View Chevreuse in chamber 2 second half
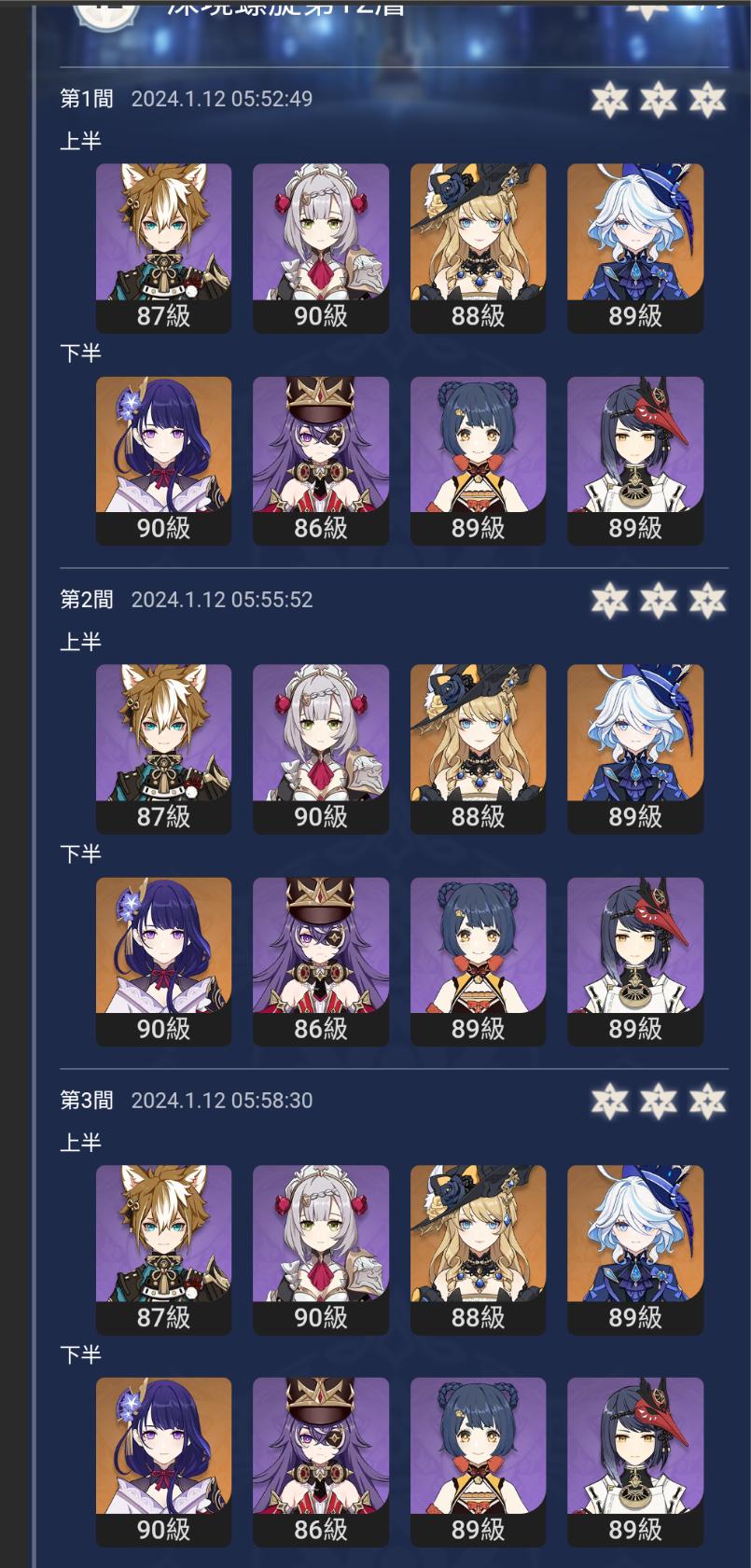Viewport: 751px width, 1568px height. point(321,962)
